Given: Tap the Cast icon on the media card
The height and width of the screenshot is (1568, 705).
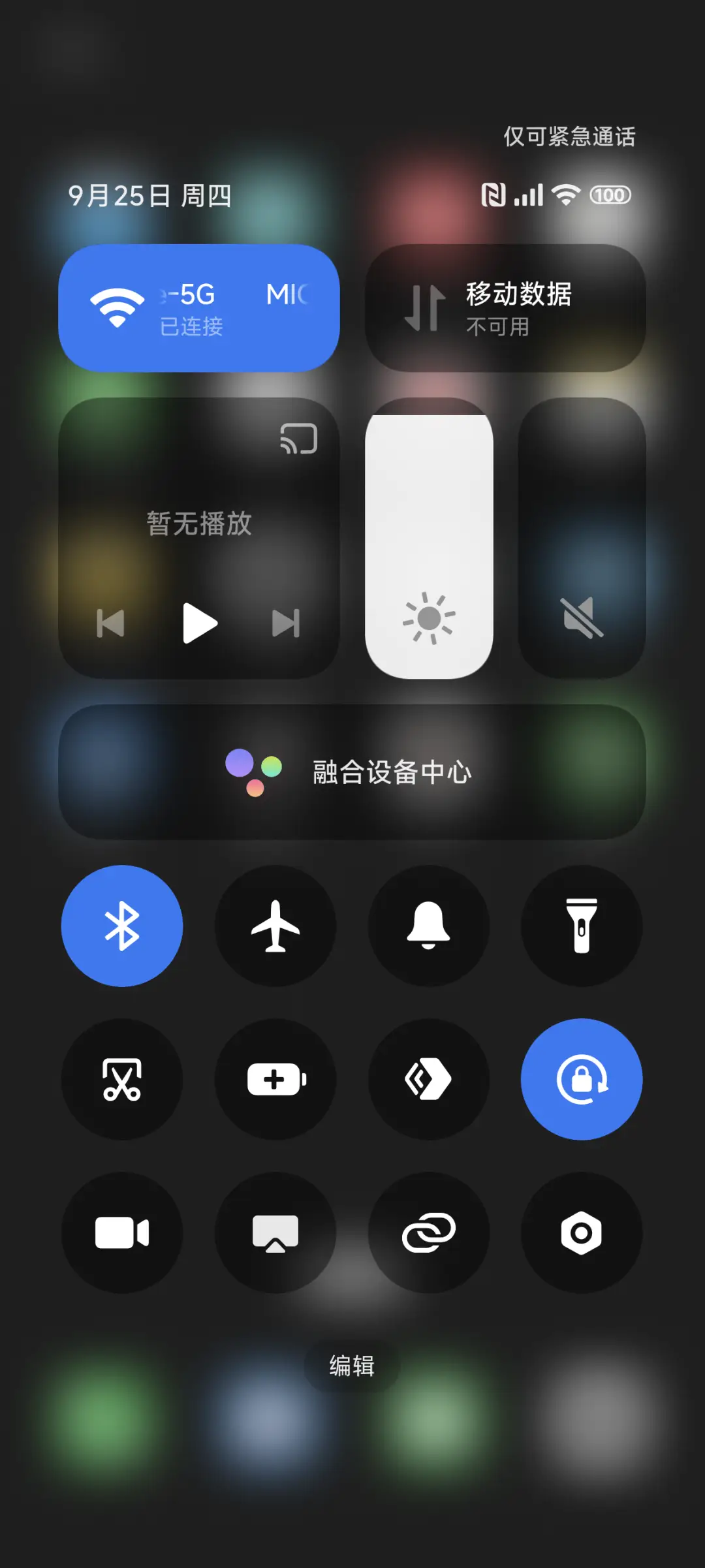Looking at the screenshot, I should [x=298, y=439].
